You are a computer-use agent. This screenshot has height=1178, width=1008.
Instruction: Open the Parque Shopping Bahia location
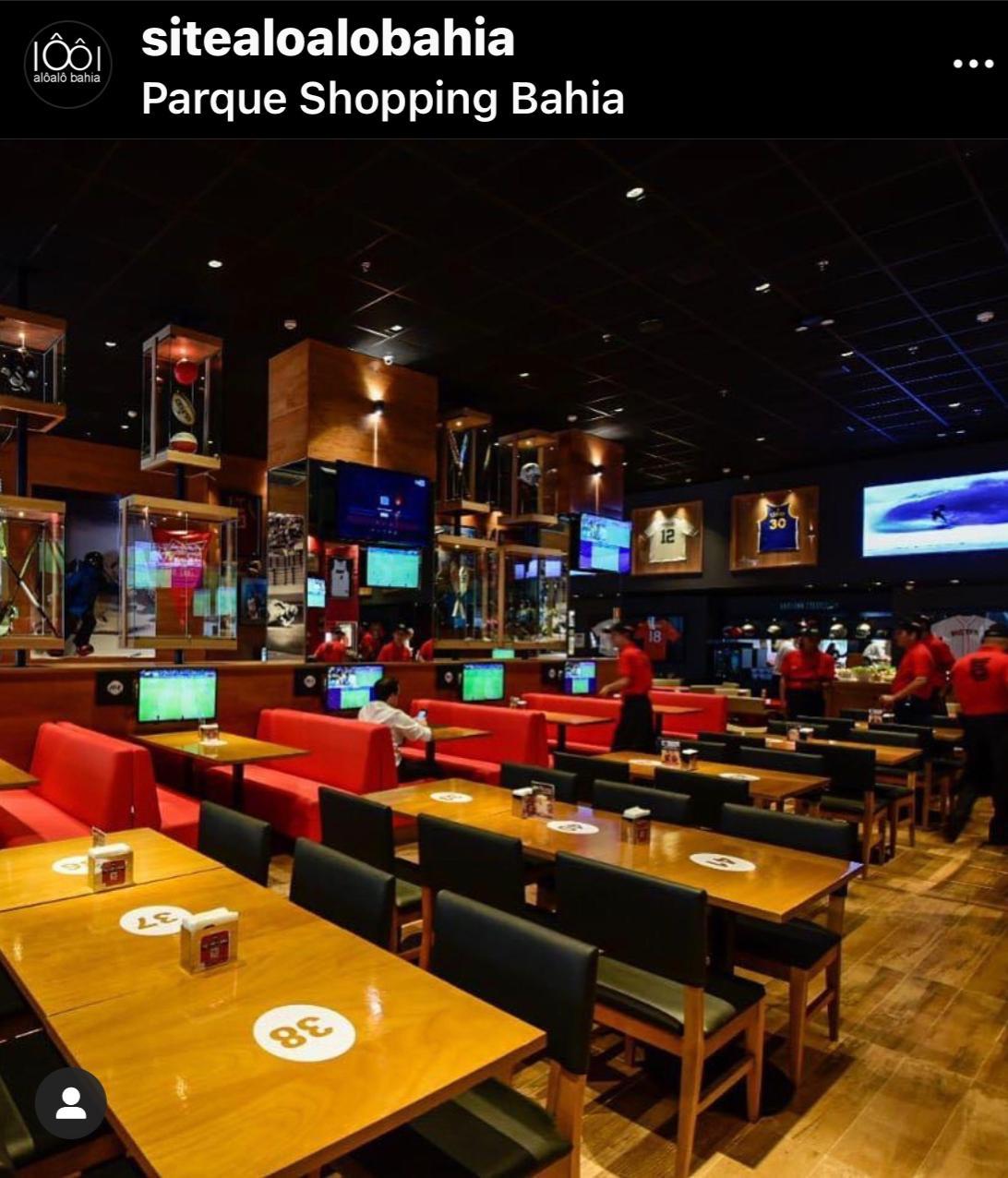point(382,99)
